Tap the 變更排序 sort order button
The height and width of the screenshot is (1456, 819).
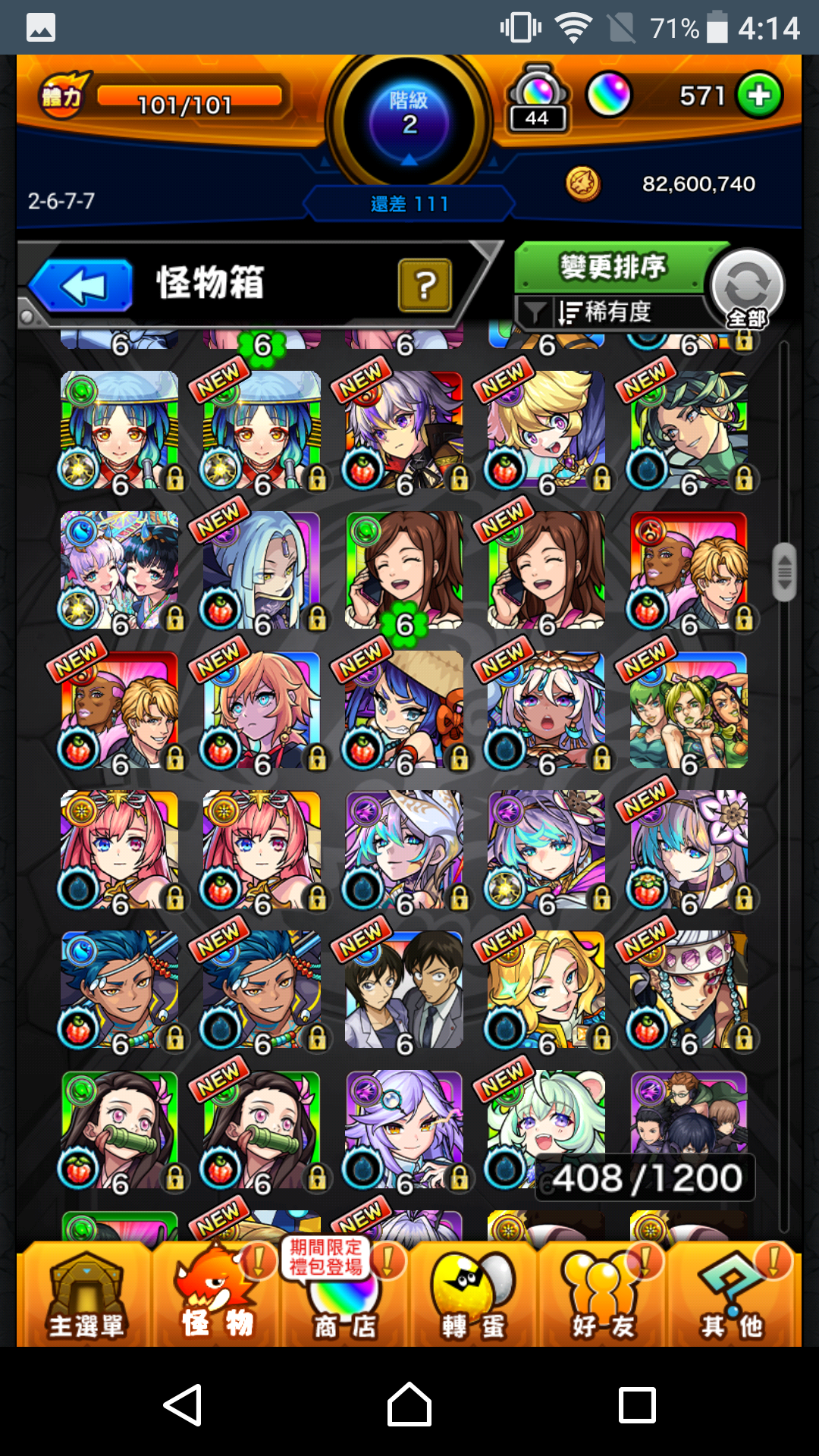tap(611, 267)
